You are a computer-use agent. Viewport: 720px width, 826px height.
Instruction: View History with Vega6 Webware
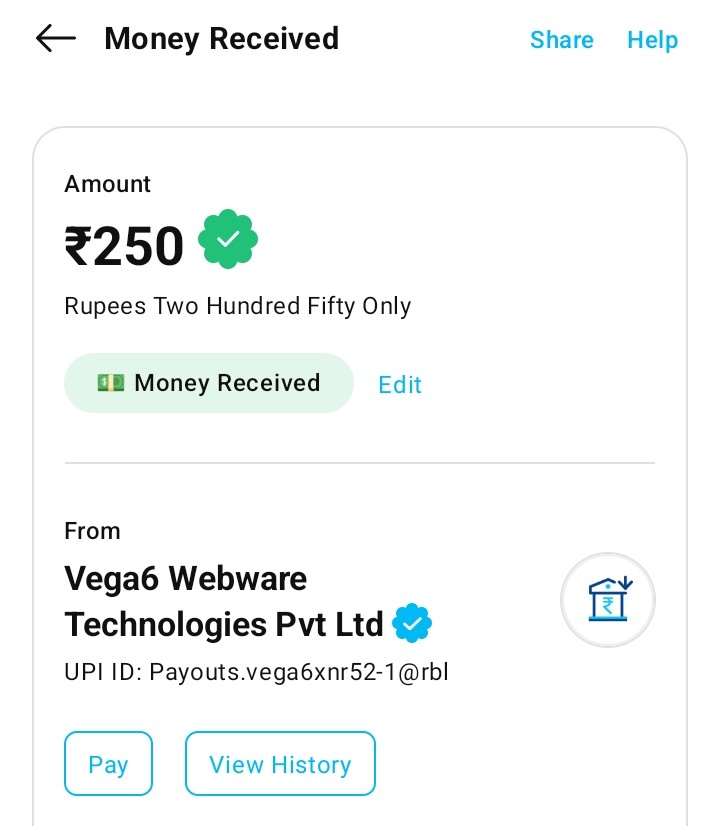[280, 764]
